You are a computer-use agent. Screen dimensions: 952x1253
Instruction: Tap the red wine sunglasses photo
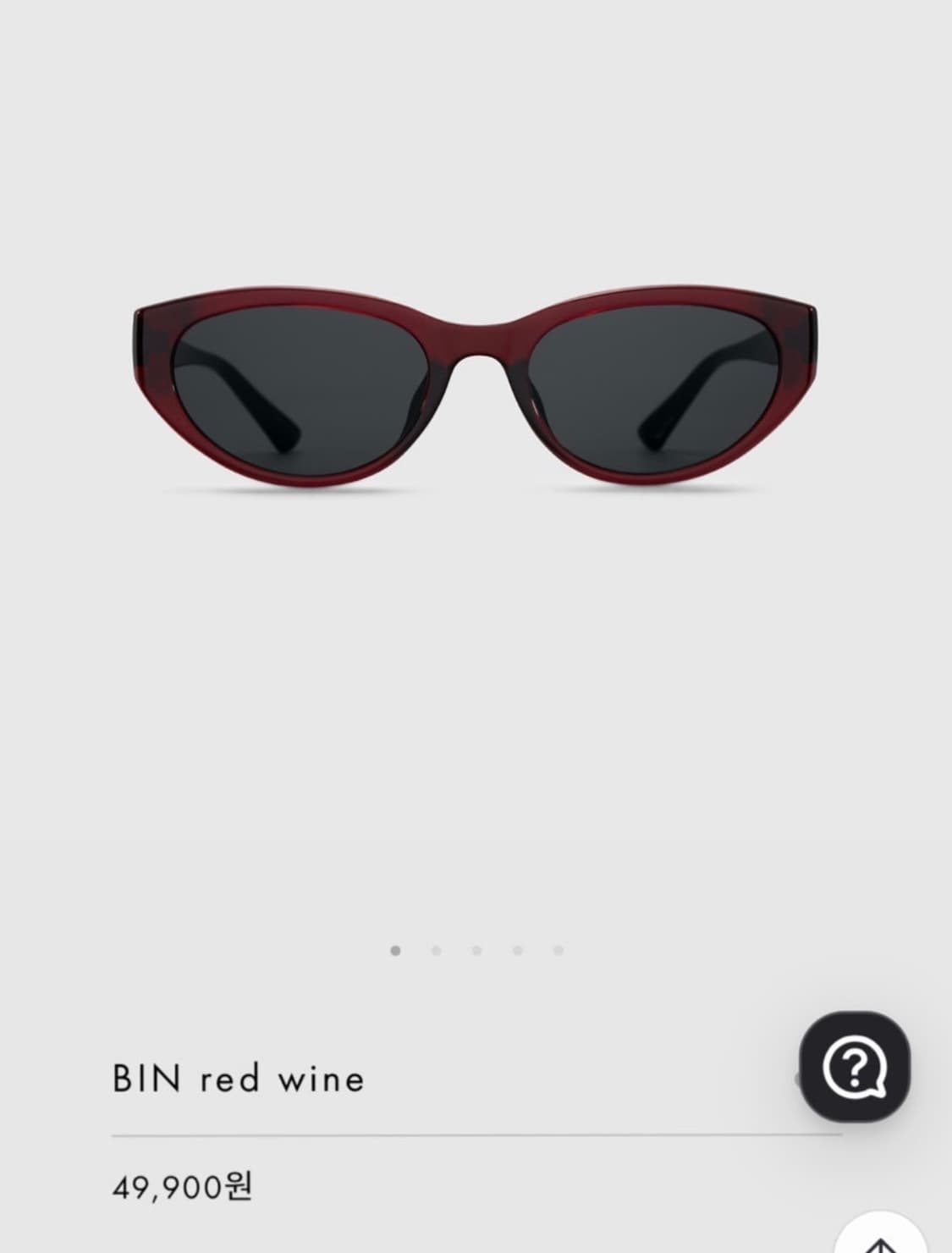point(476,381)
